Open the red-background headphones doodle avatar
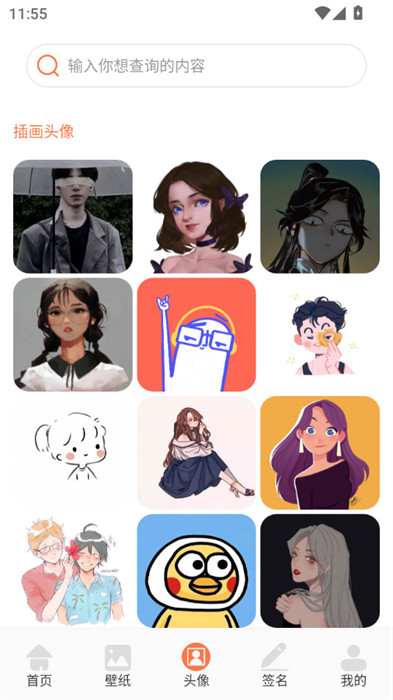The height and width of the screenshot is (700, 393). point(196,335)
